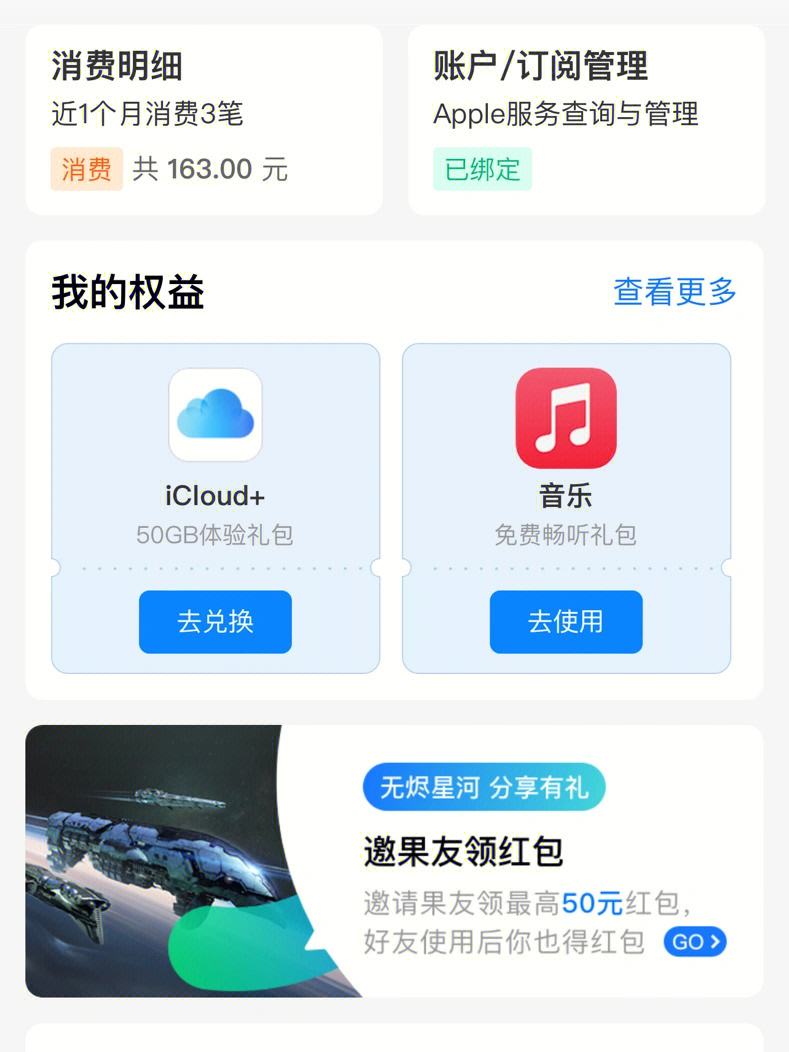Open the 消费明细 spending details card

coord(204,120)
